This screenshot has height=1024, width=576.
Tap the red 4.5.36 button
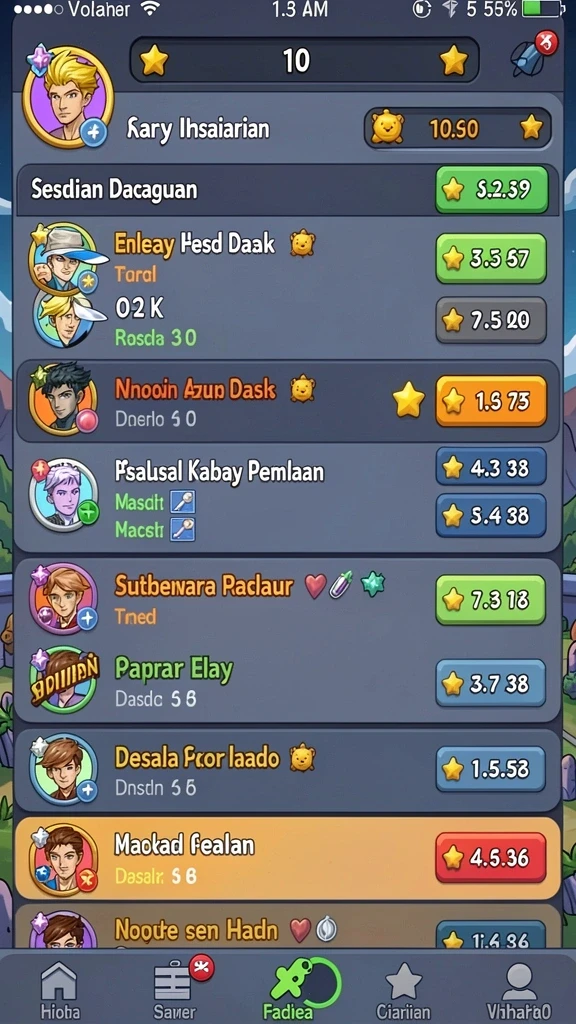click(491, 857)
